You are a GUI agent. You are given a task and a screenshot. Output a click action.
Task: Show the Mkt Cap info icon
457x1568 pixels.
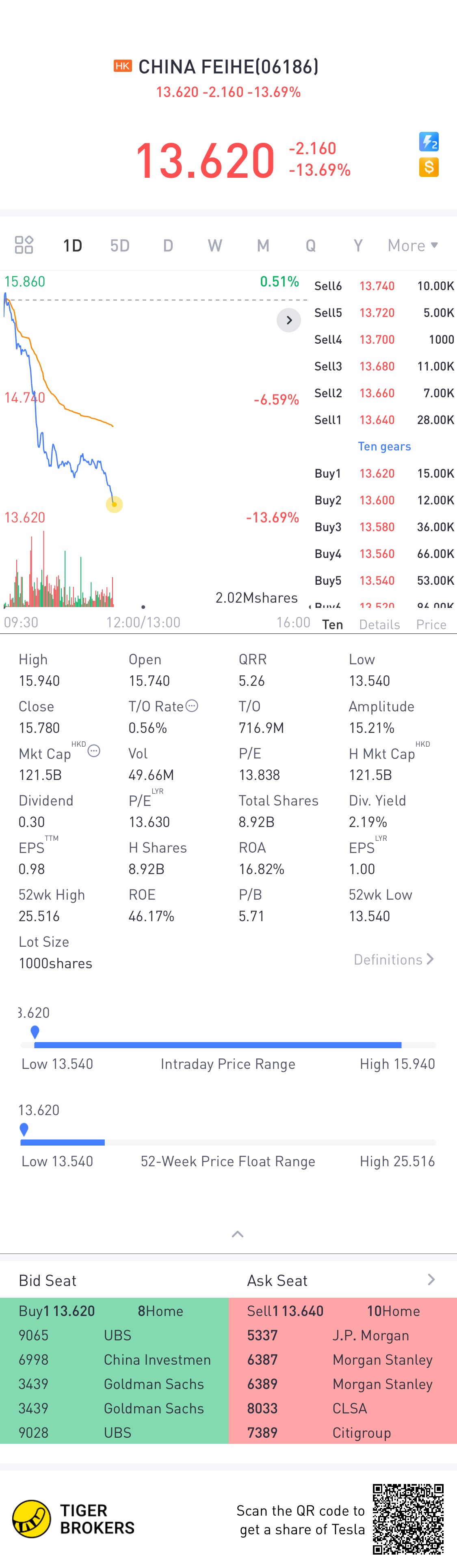pyautogui.click(x=94, y=751)
